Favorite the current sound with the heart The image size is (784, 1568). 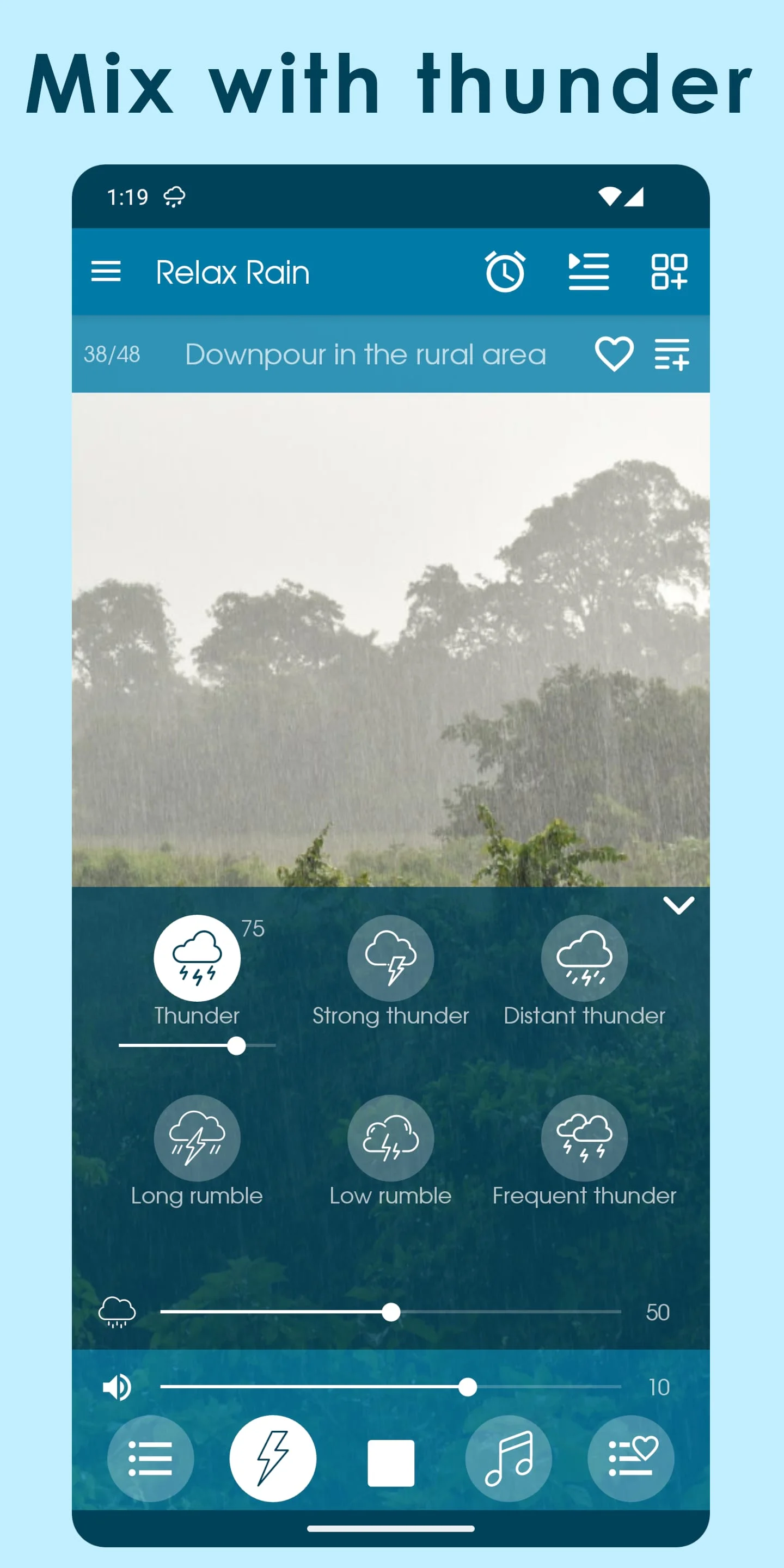(x=613, y=355)
